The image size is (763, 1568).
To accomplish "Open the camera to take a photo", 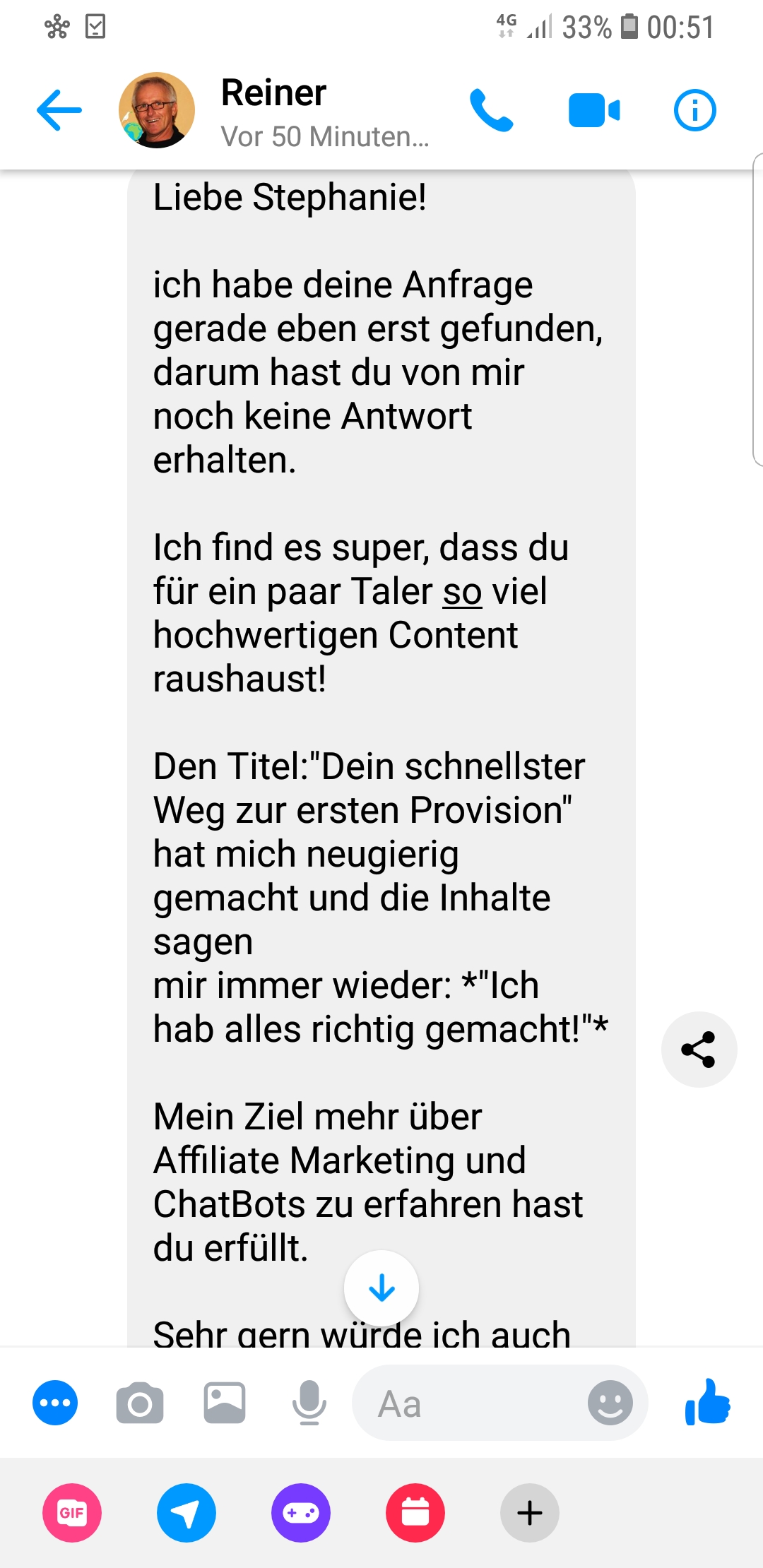I will coord(140,1403).
